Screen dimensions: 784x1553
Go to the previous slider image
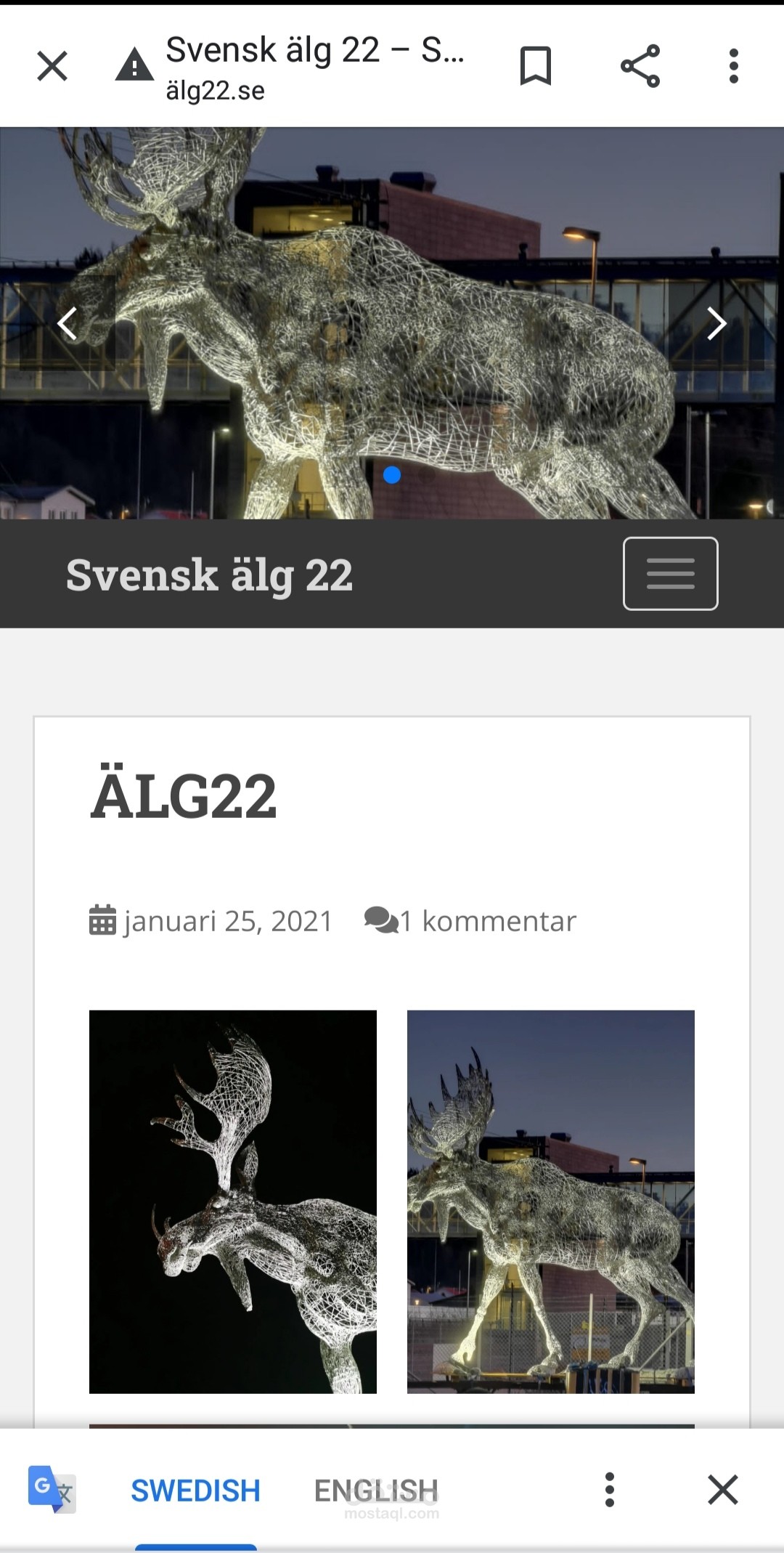pyautogui.click(x=67, y=324)
